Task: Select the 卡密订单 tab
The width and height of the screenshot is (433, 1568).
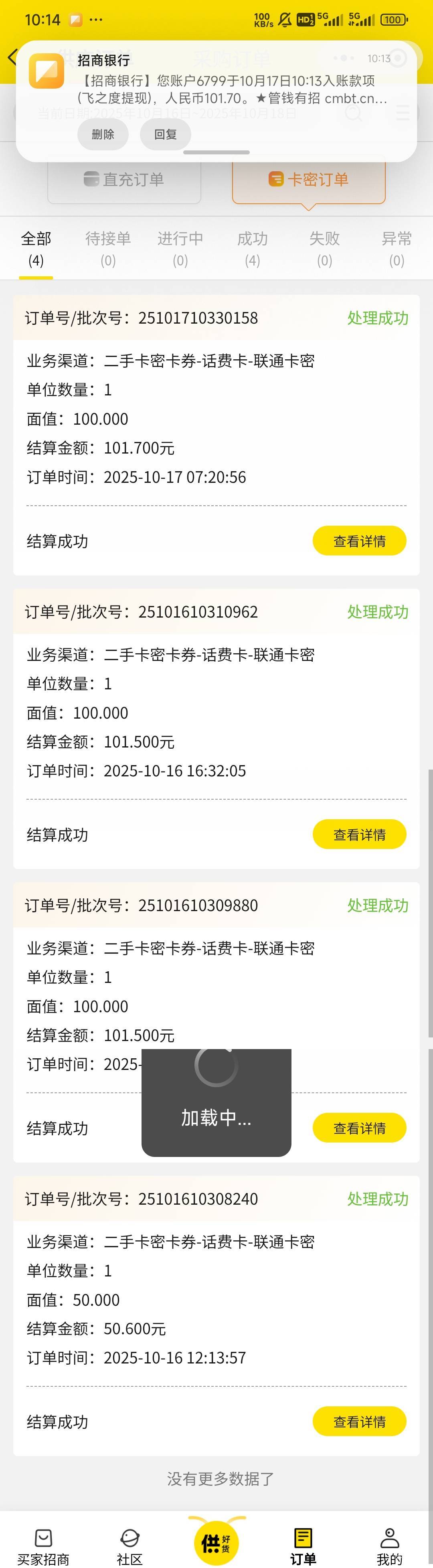Action: tap(308, 180)
